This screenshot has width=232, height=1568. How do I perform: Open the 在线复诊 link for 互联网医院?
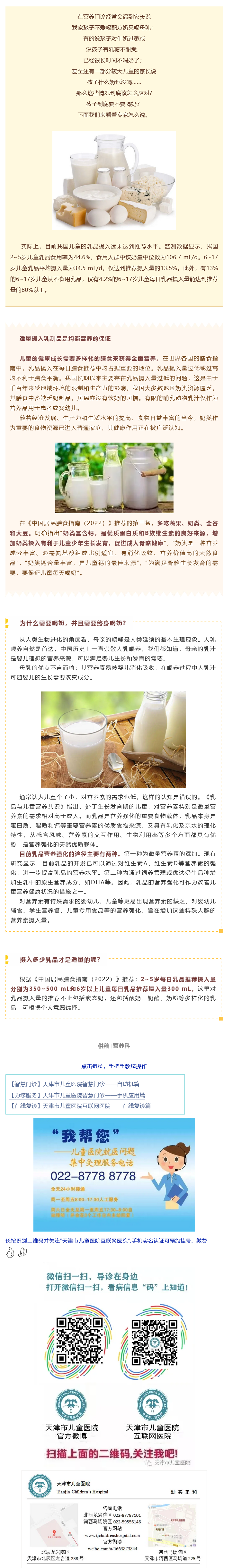81,1106
